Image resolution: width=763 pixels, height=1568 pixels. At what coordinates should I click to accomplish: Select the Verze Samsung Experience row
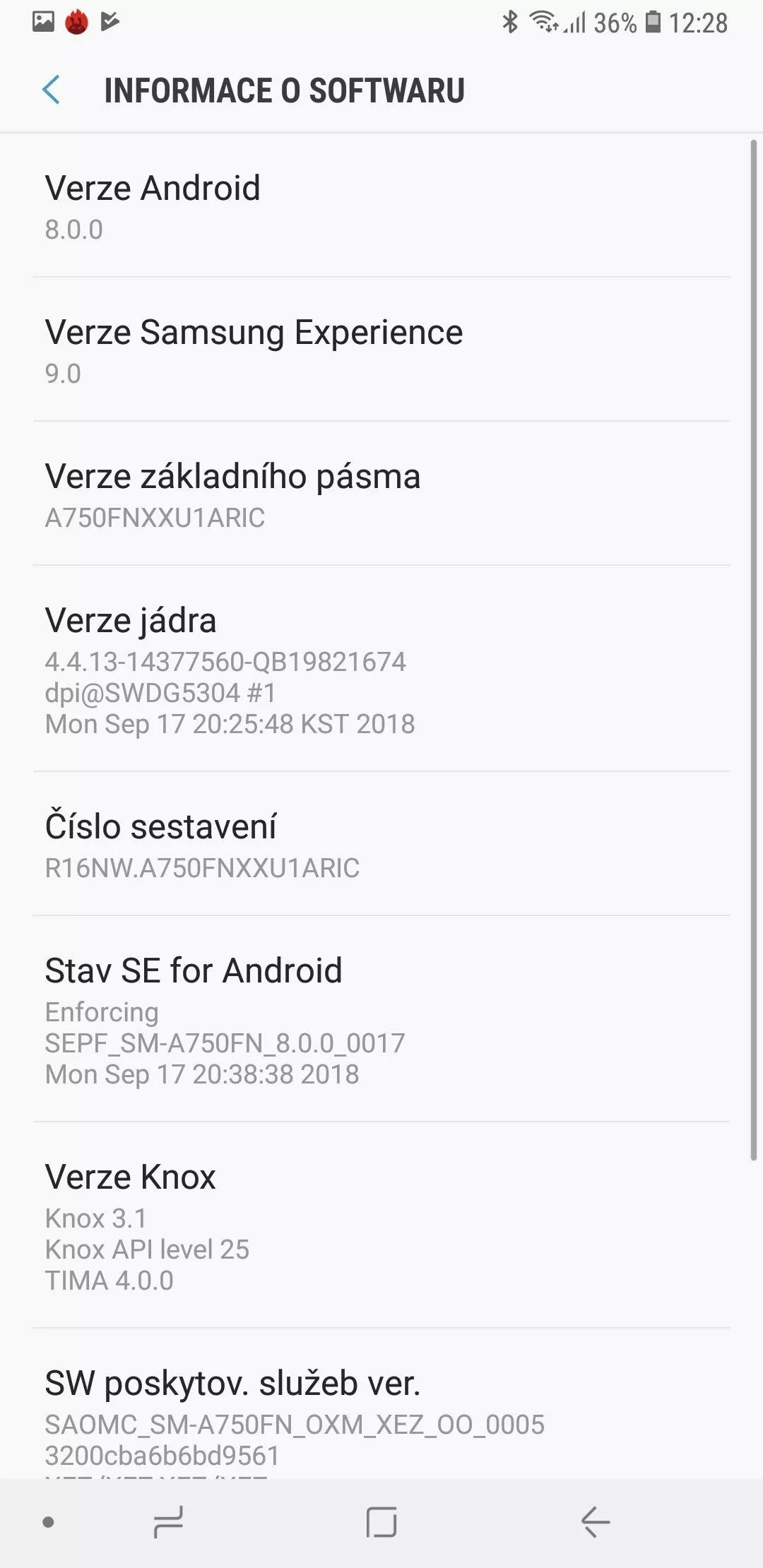click(x=381, y=350)
